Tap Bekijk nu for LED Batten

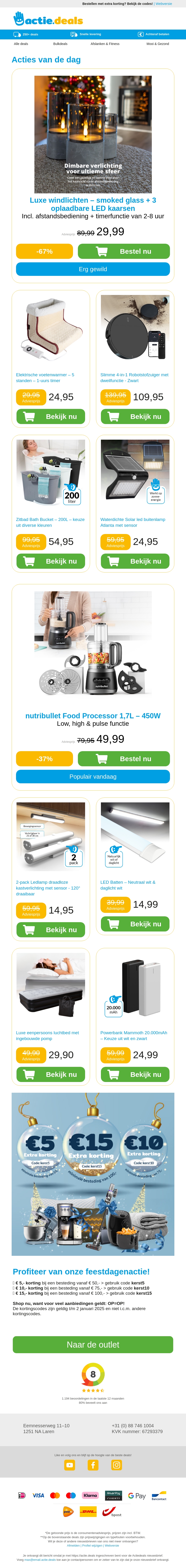tap(135, 923)
